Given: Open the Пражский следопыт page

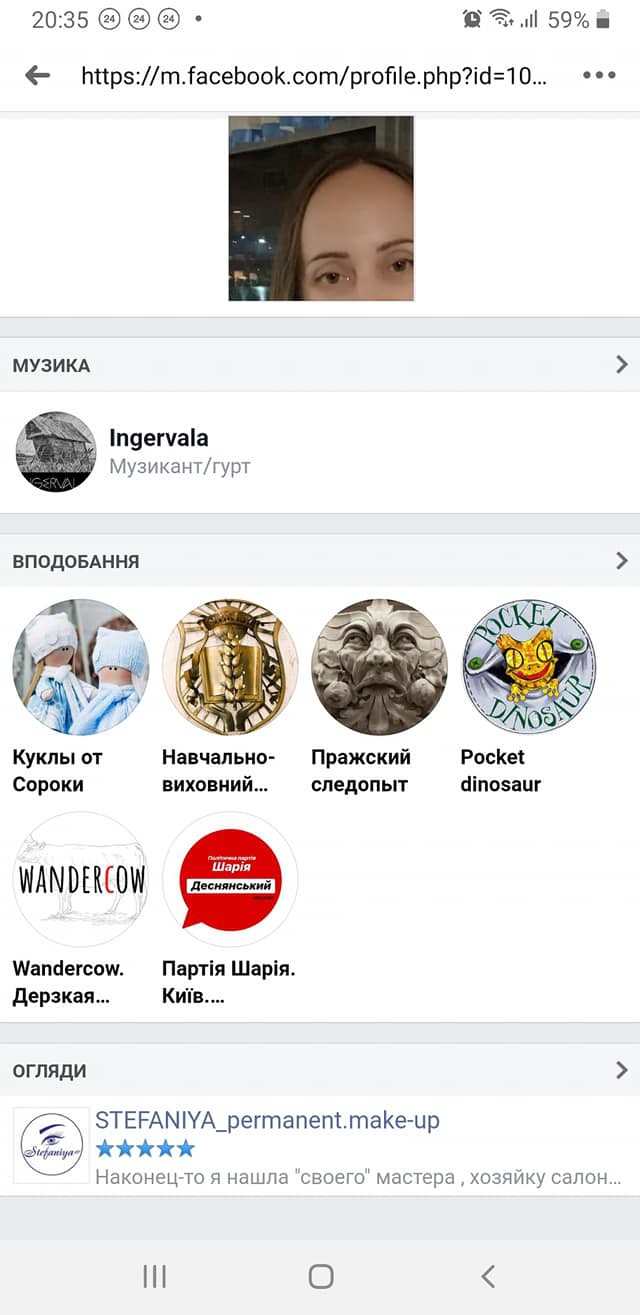Looking at the screenshot, I should tap(379, 667).
